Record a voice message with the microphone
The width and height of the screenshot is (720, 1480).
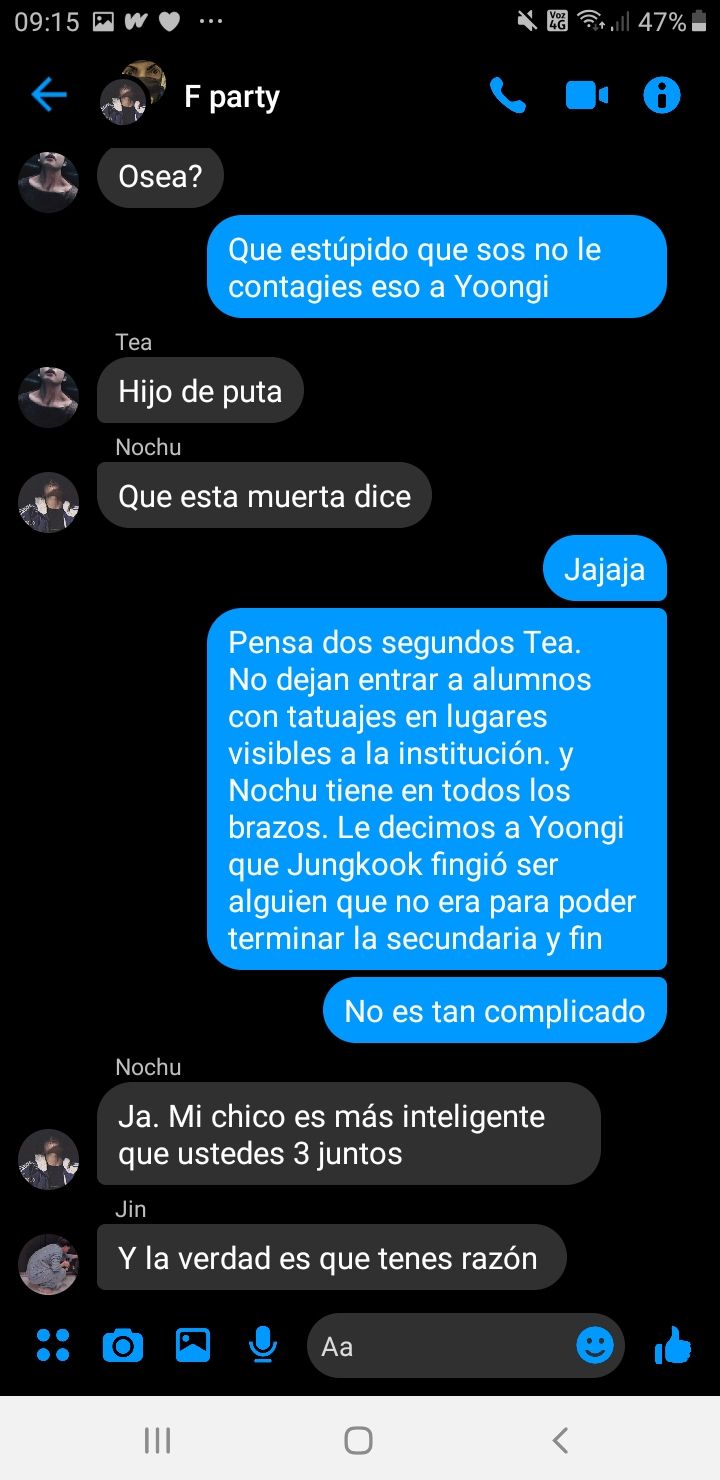pos(262,1345)
